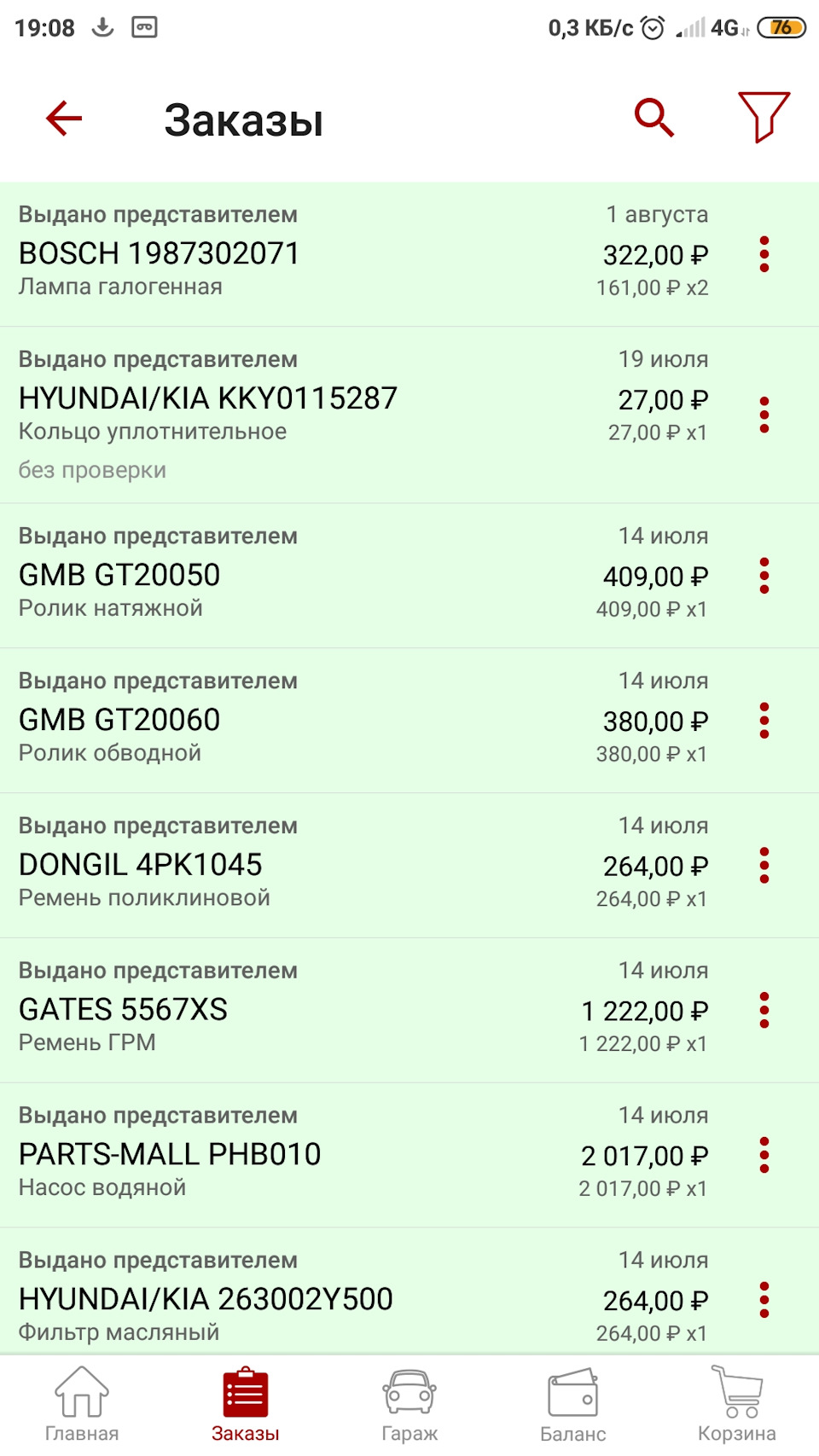Switch to the Главная tab
This screenshot has height=1456, width=819.
click(82, 1404)
